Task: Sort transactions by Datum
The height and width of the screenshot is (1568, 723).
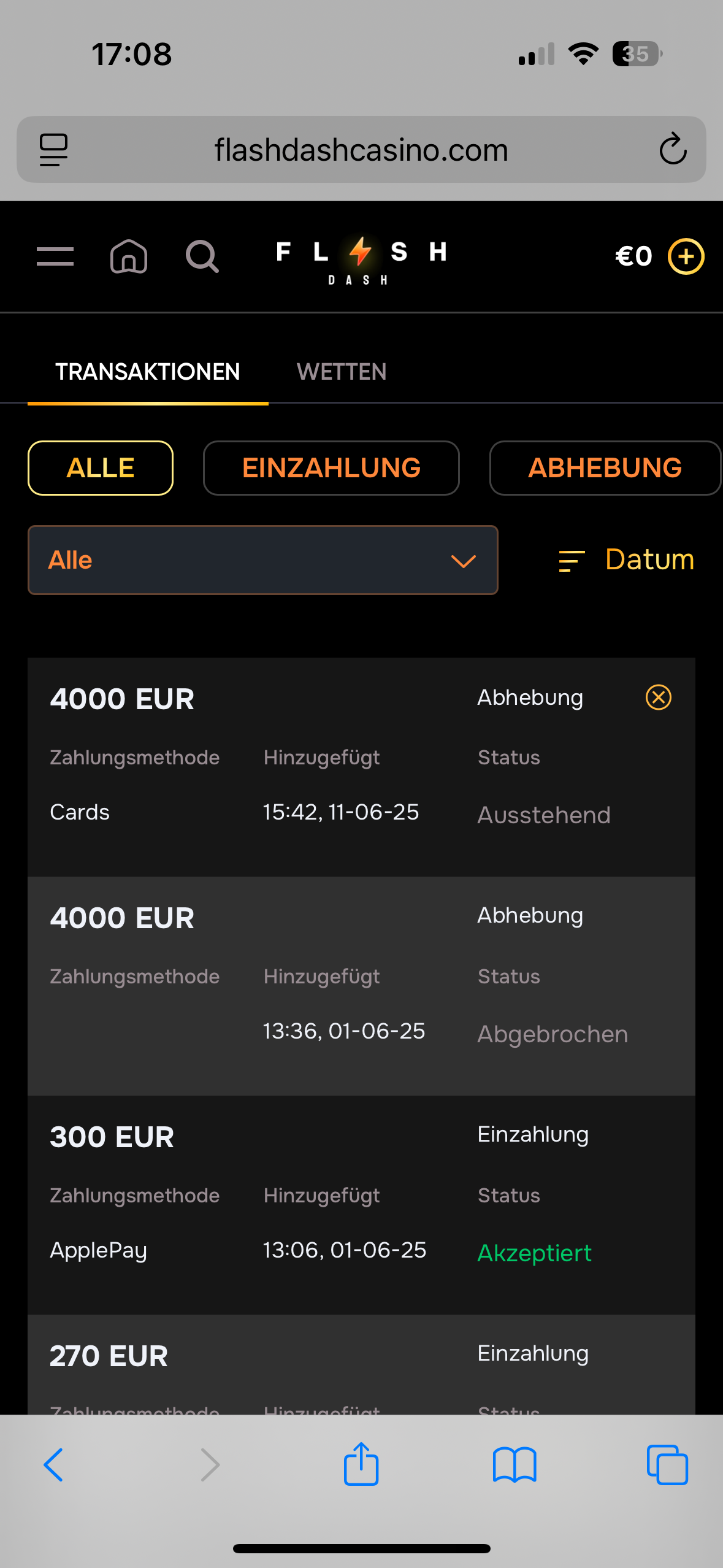Action: [627, 560]
